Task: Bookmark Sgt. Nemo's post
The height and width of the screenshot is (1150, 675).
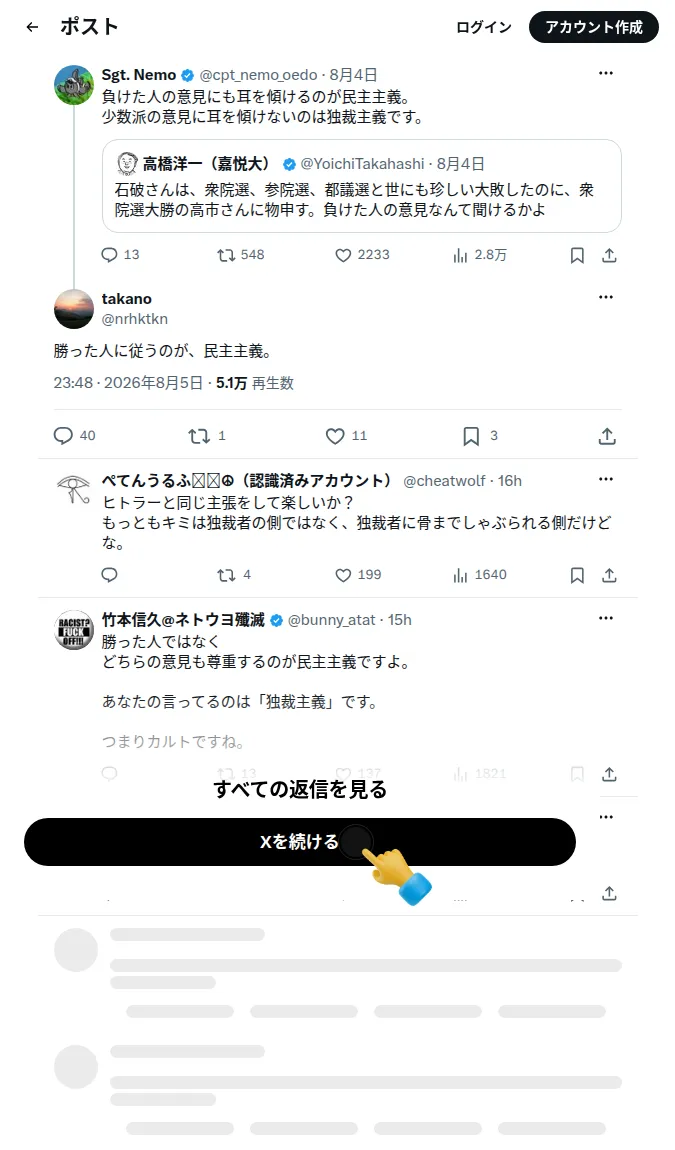Action: click(577, 255)
